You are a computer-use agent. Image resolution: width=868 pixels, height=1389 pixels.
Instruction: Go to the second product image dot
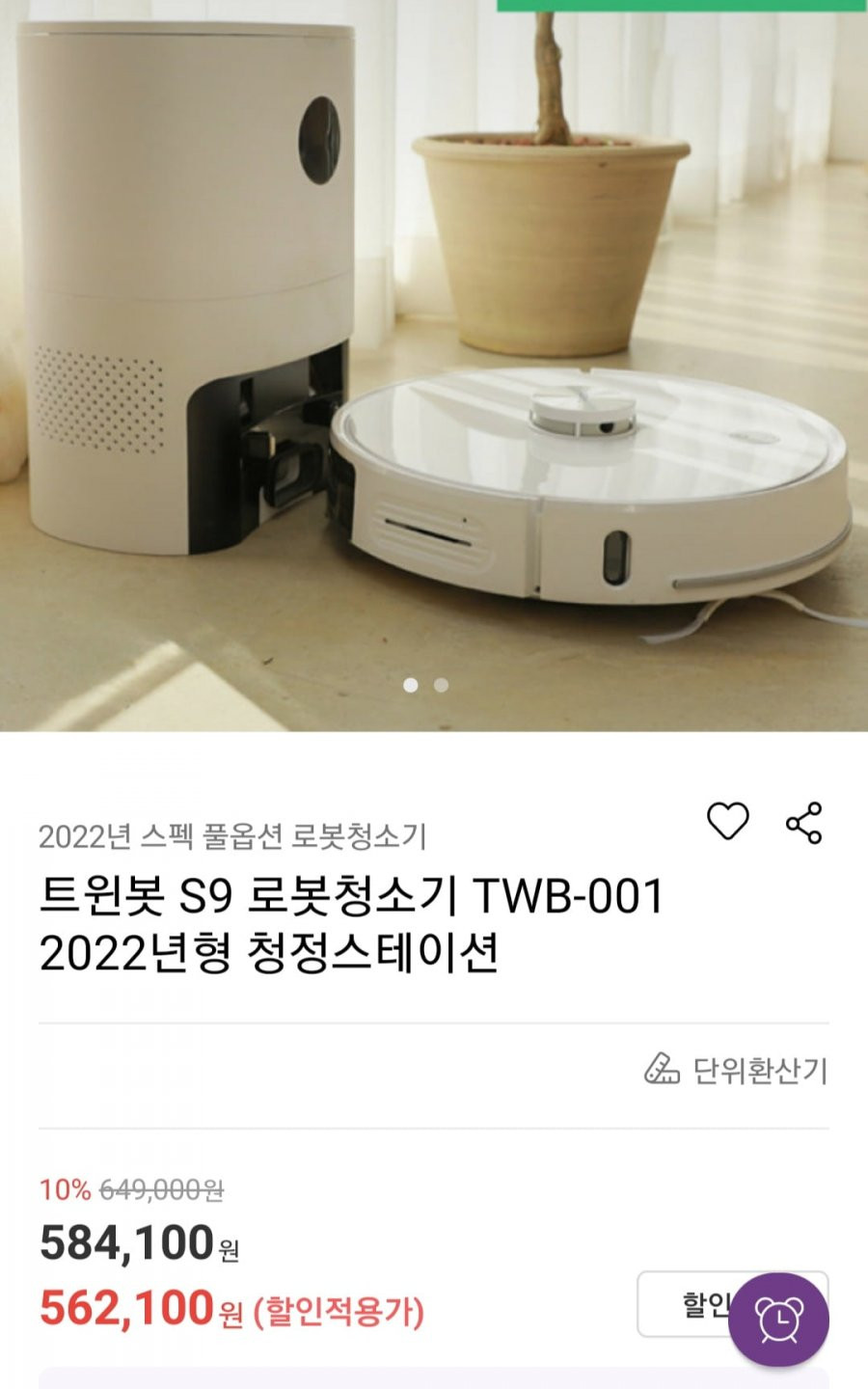[x=442, y=685]
